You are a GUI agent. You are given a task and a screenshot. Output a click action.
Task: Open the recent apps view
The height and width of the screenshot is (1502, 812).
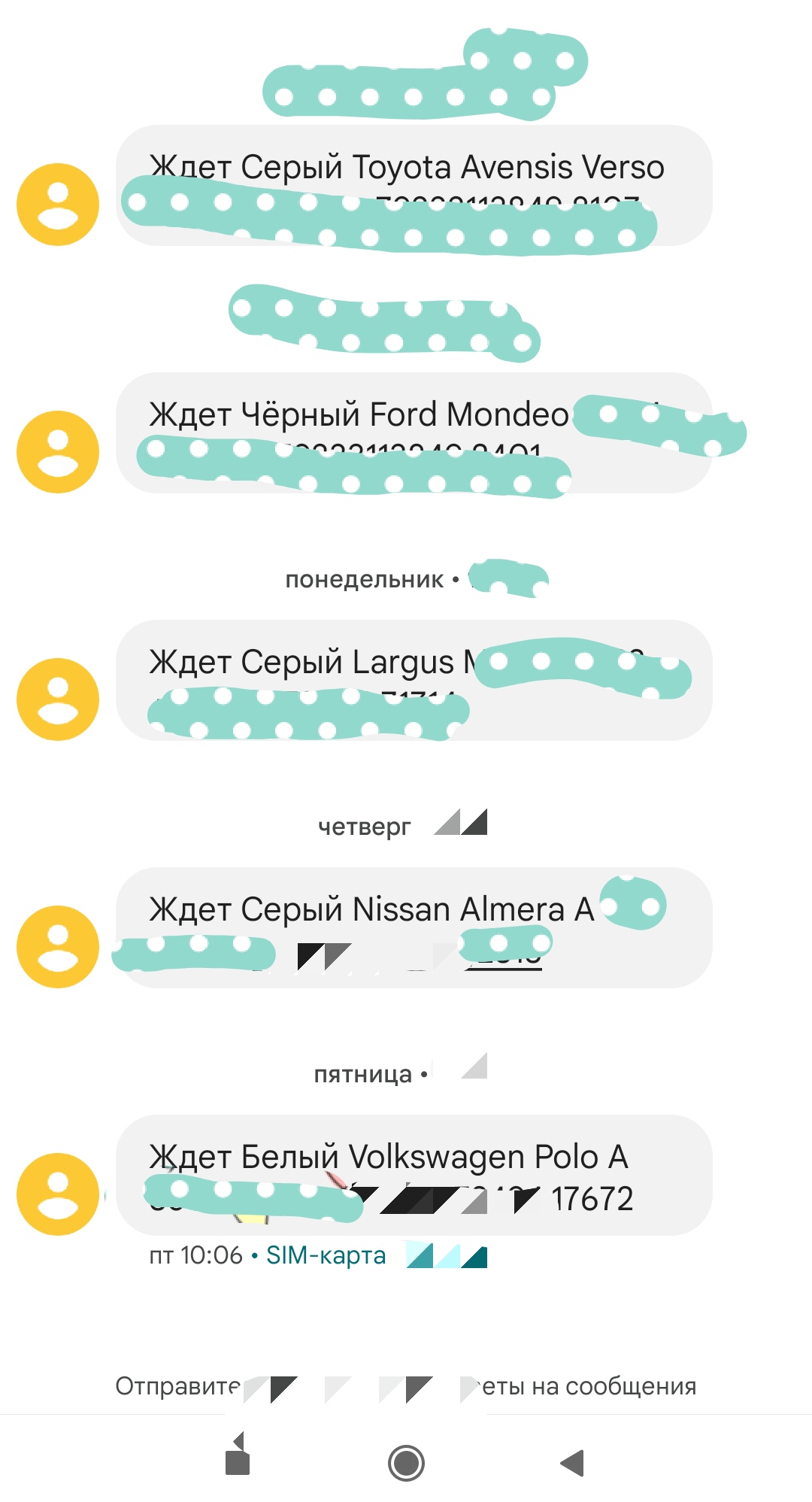point(238,1455)
